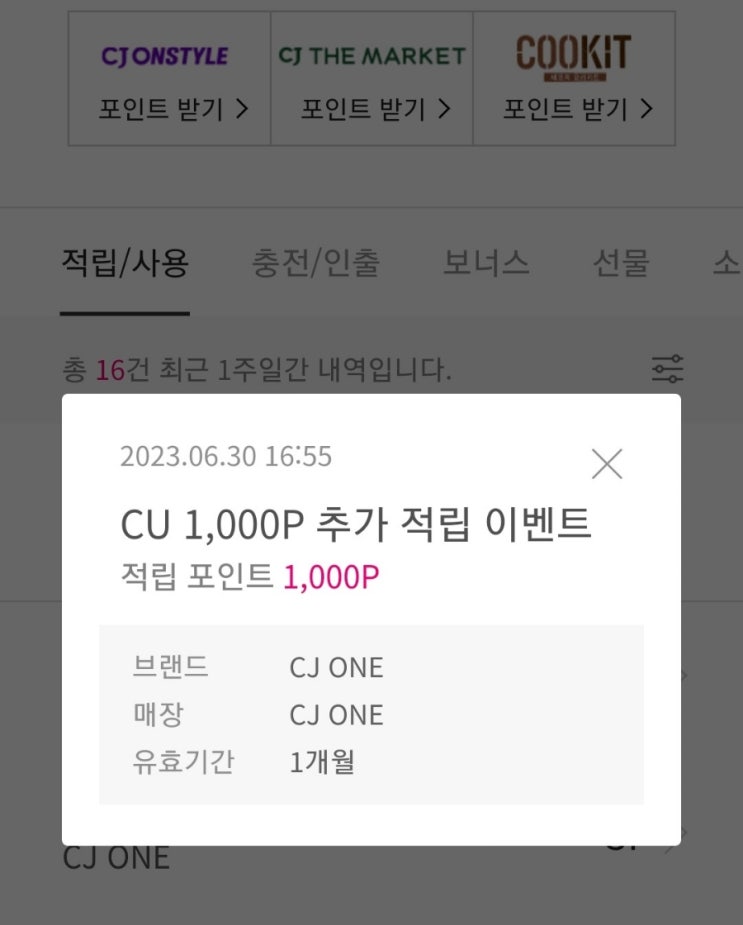Screen dimensions: 743x925
Task: Switch to the 보너스 tab
Action: [486, 262]
